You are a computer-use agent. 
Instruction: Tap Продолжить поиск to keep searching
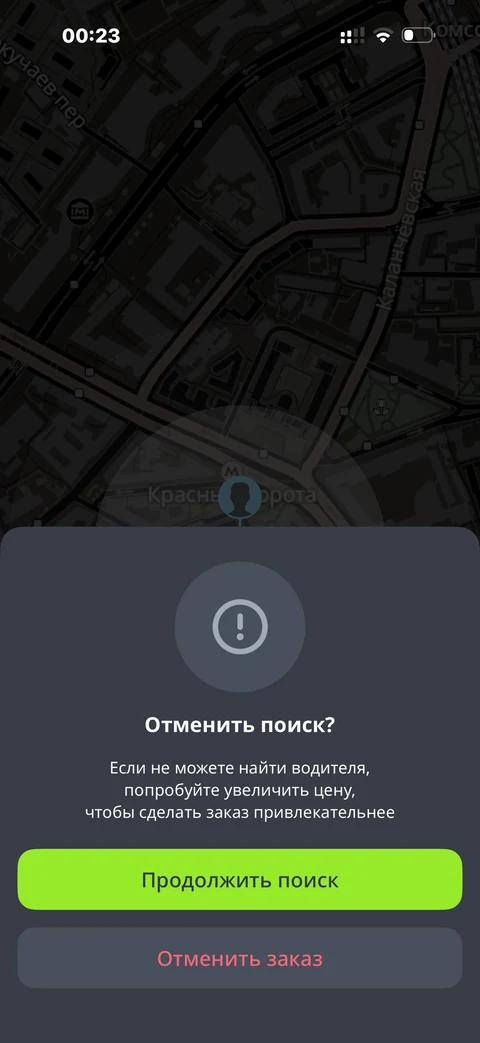(x=239, y=879)
